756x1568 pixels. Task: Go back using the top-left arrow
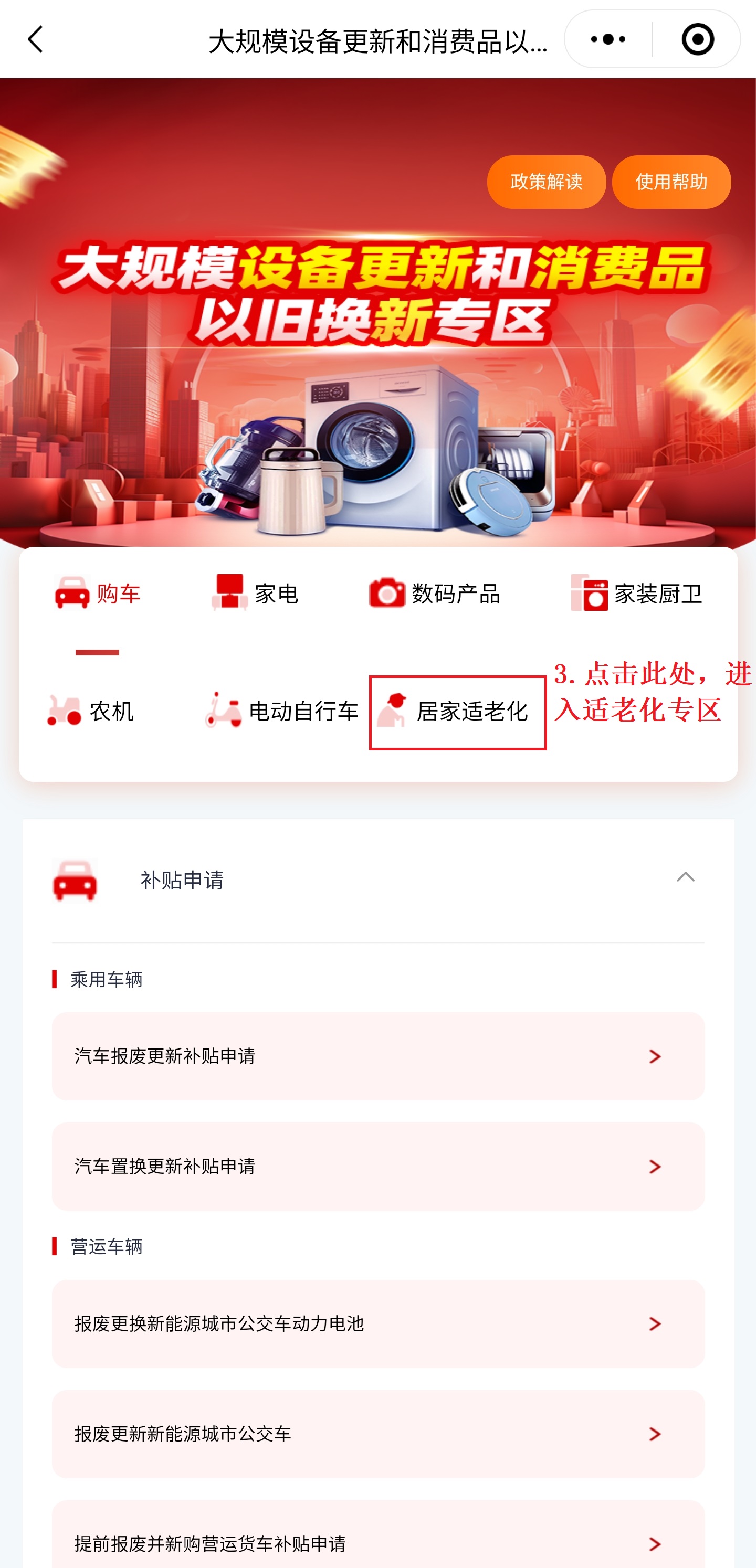click(35, 39)
